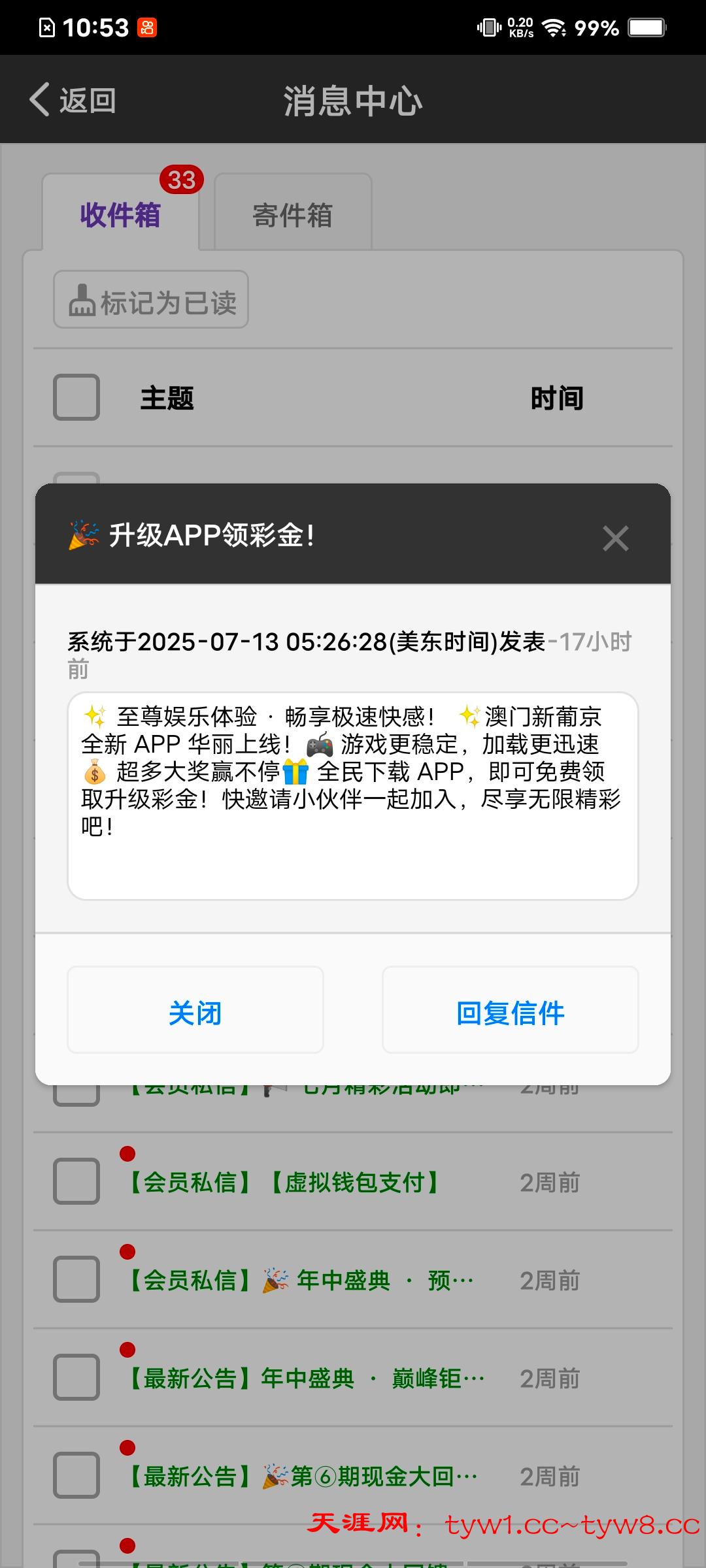Open 最新公告 年中盛典·巅峰钜 message
This screenshot has height=1568, width=706.
pos(306,1379)
